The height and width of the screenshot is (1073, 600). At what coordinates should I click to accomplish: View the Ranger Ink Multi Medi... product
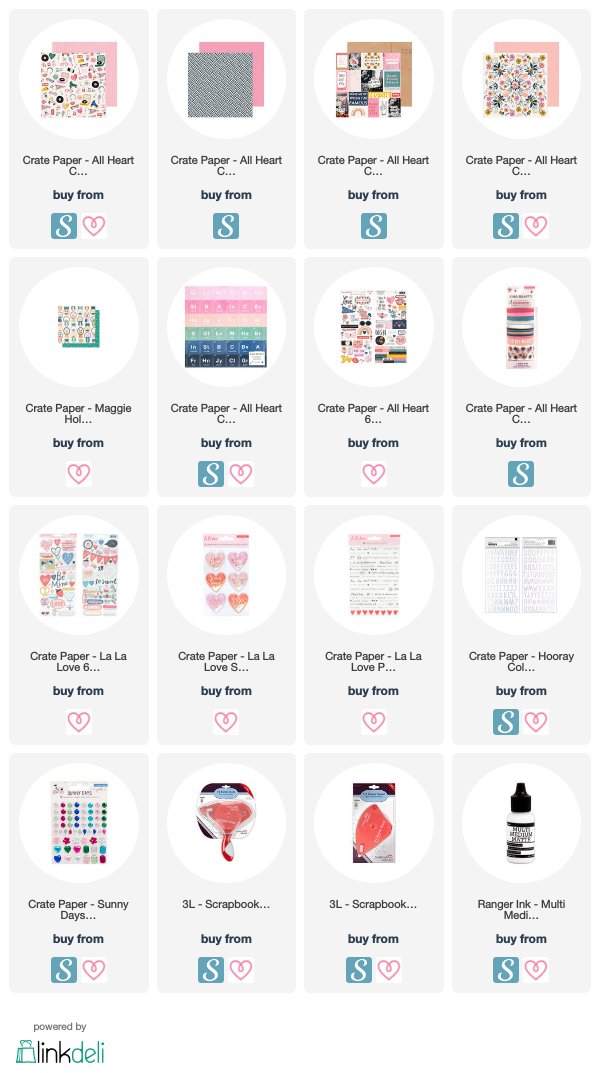(521, 873)
